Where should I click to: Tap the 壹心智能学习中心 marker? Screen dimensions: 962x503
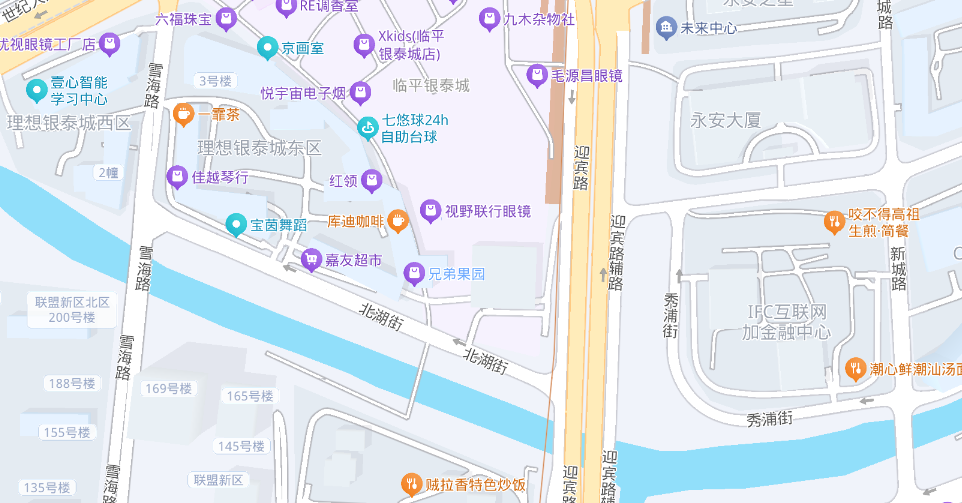36,90
